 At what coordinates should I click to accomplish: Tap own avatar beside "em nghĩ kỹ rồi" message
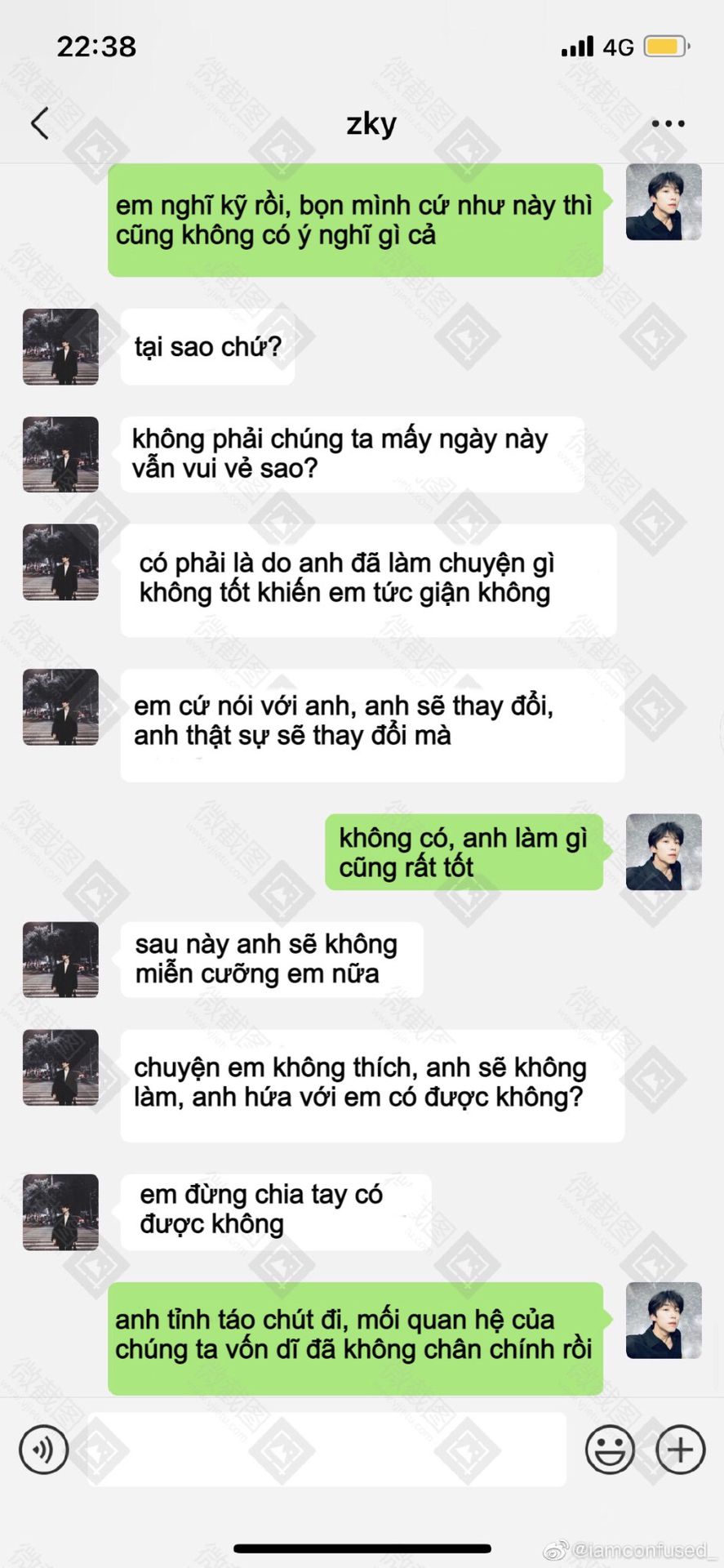(x=664, y=202)
